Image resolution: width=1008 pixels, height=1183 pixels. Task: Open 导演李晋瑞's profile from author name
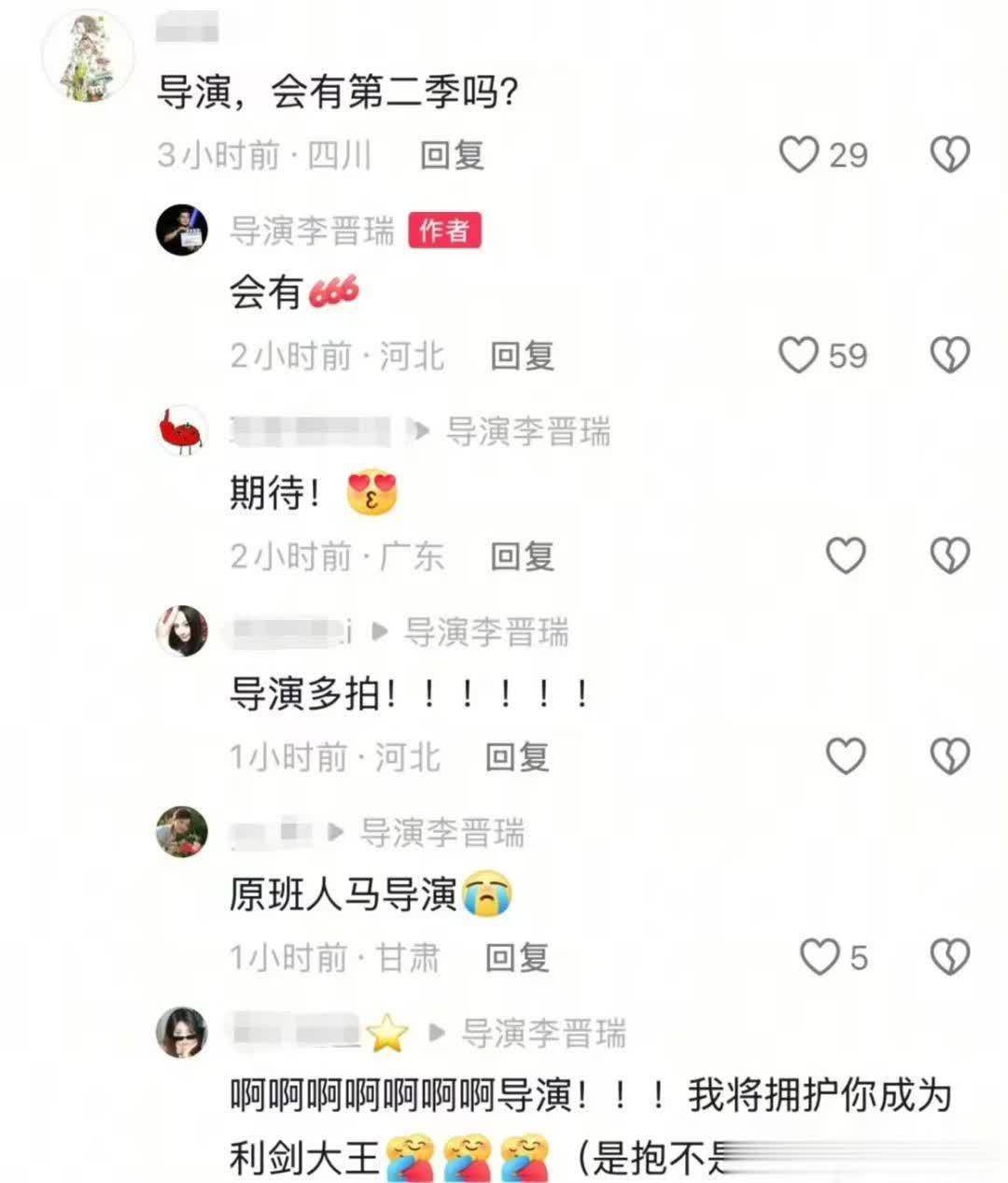313,231
